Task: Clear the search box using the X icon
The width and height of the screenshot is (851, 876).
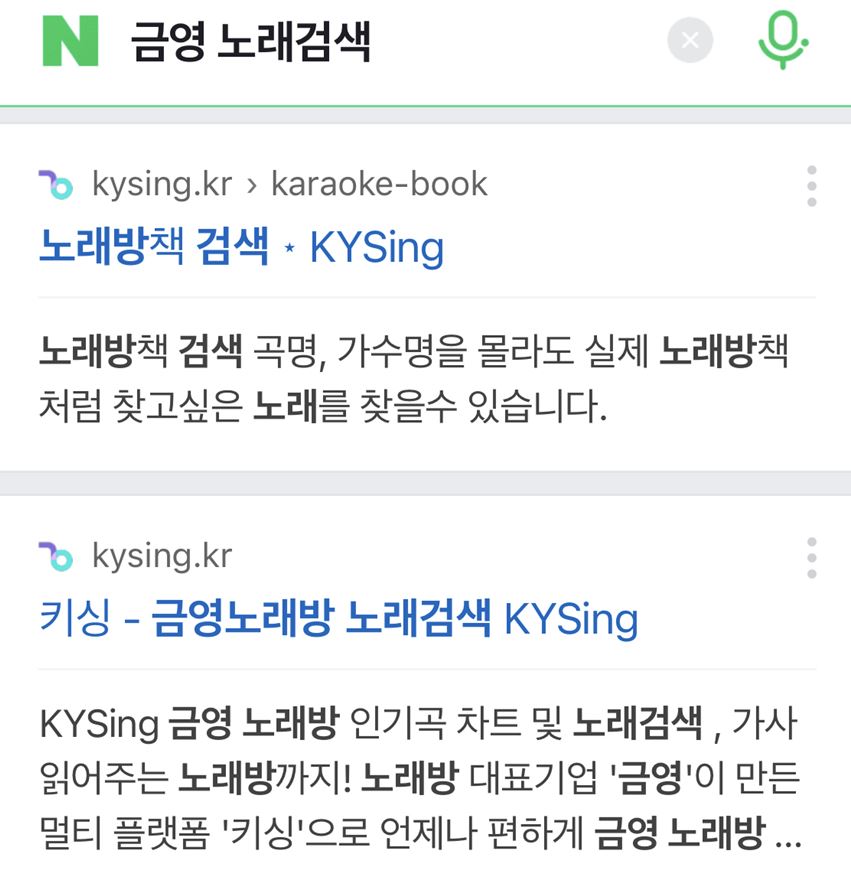Action: click(688, 41)
